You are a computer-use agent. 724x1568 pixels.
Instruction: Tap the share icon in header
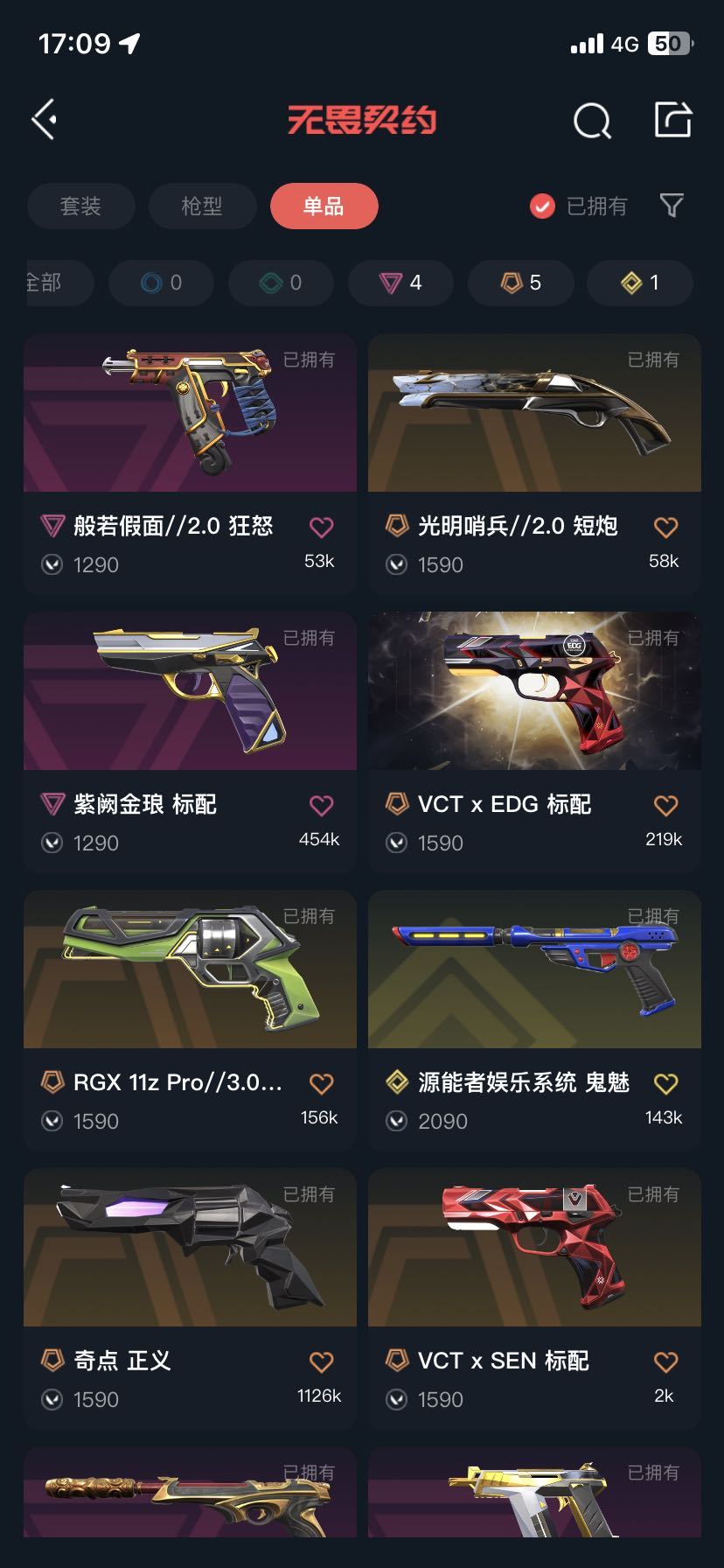(x=673, y=120)
